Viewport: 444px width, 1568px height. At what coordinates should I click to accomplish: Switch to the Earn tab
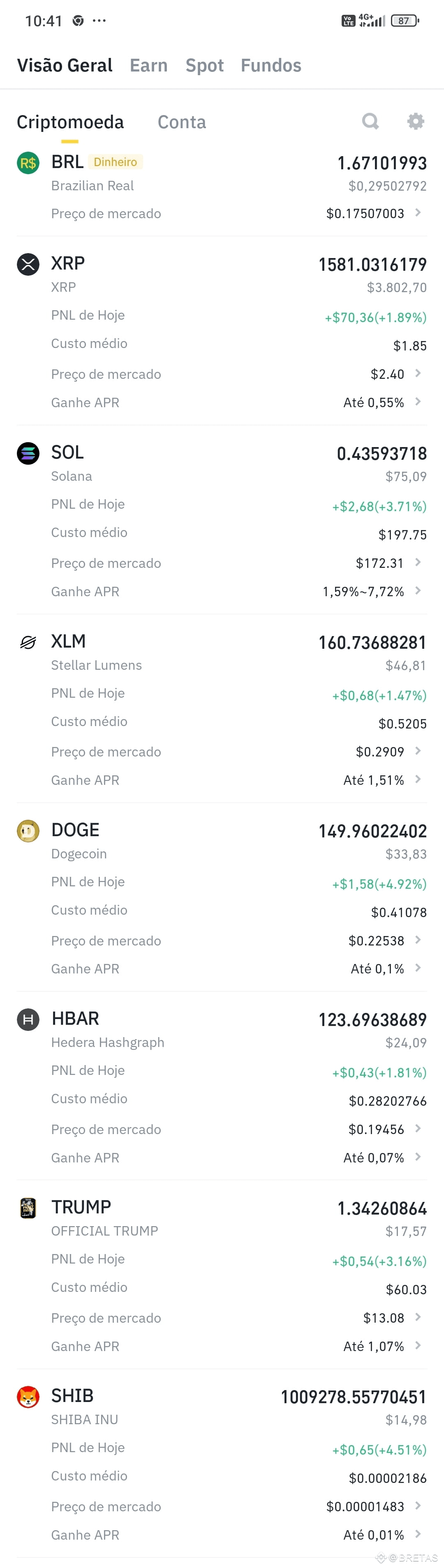(148, 65)
